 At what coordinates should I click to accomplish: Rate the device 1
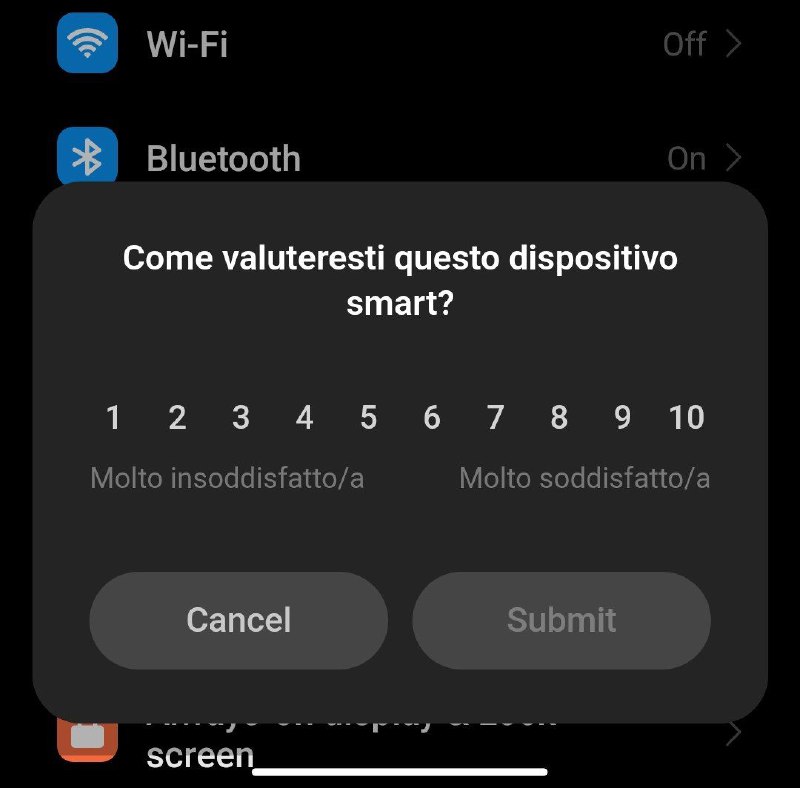[x=113, y=418]
